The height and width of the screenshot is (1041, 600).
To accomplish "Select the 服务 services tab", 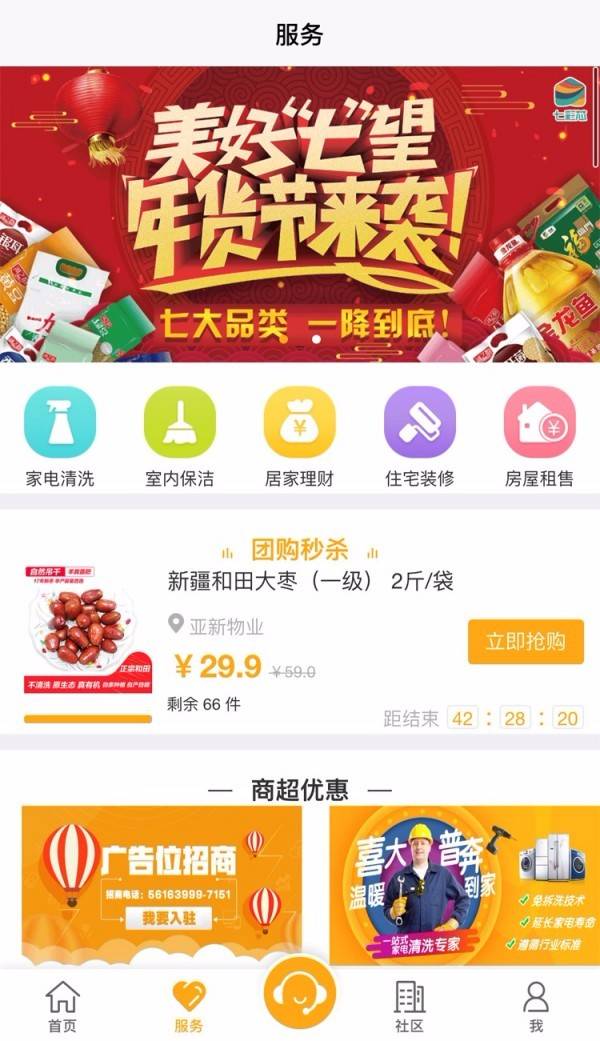I will 188,1005.
